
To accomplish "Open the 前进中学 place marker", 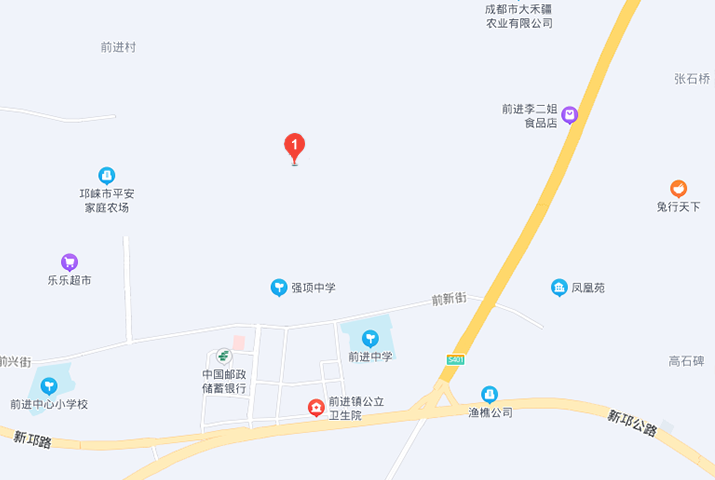I will pyautogui.click(x=370, y=338).
